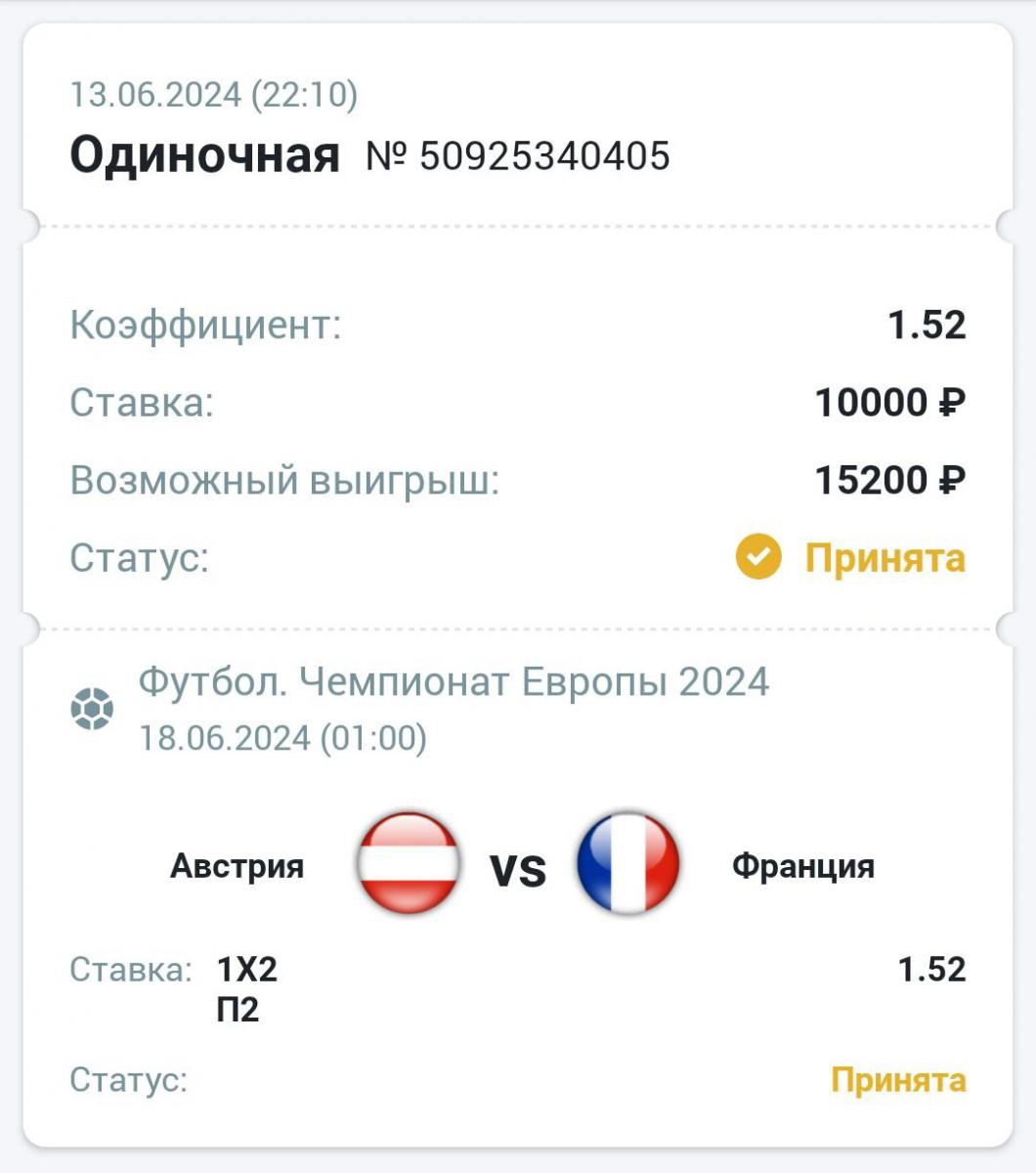The height and width of the screenshot is (1173, 1036).
Task: Click the ruble currency symbol next to 10000
Action: tap(953, 402)
